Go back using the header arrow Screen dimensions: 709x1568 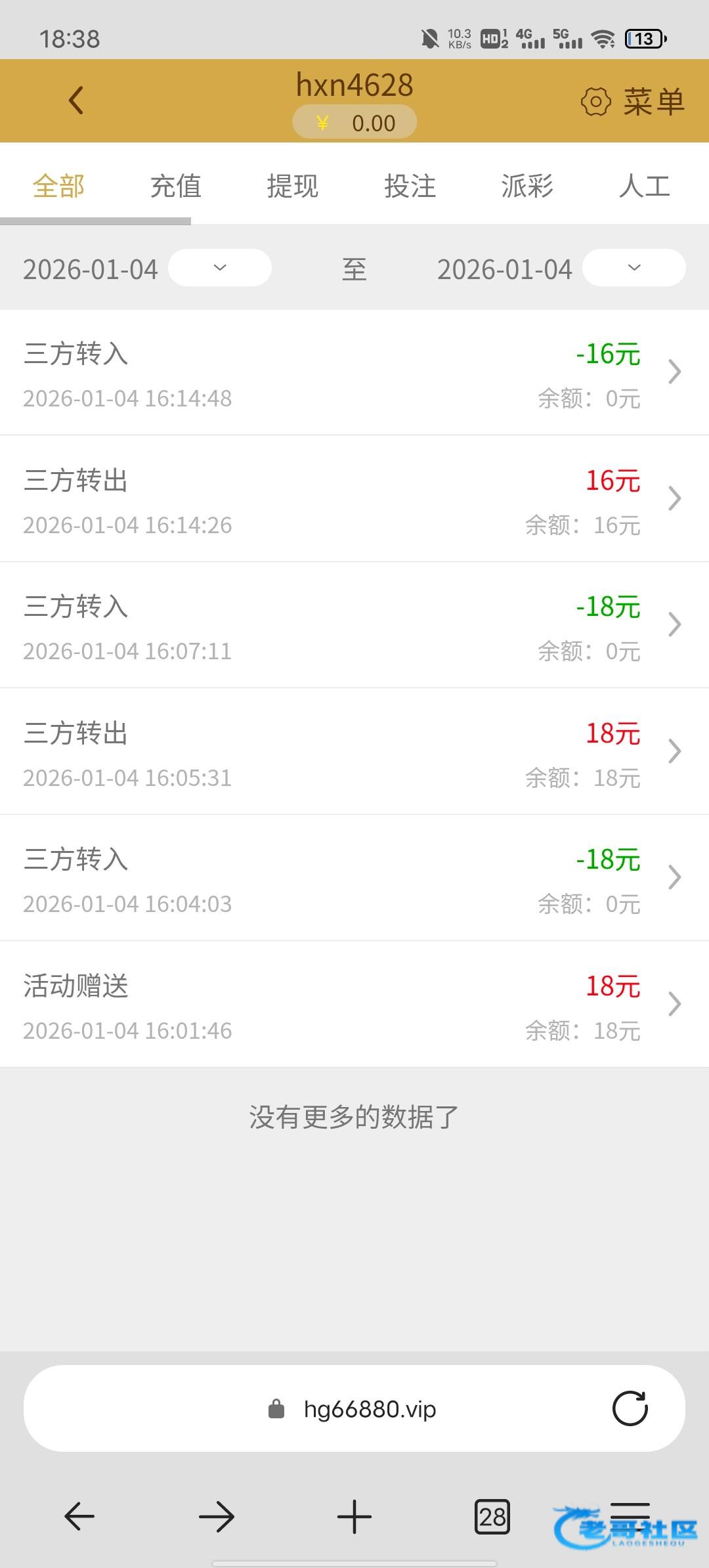coord(76,100)
